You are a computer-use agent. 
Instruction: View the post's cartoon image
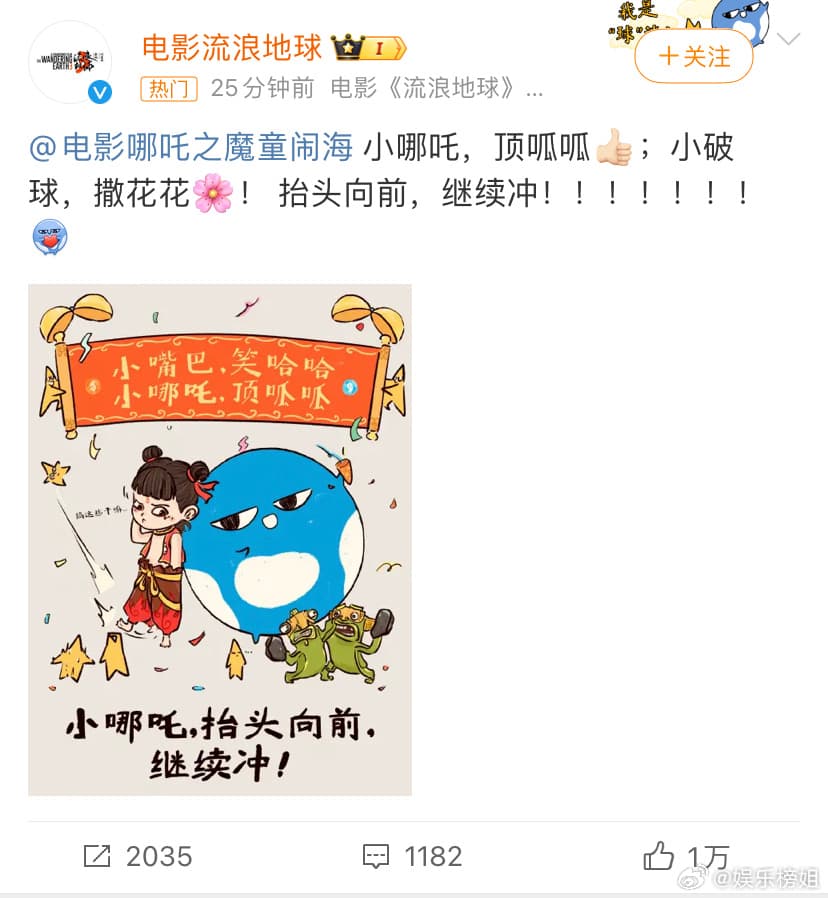click(220, 539)
